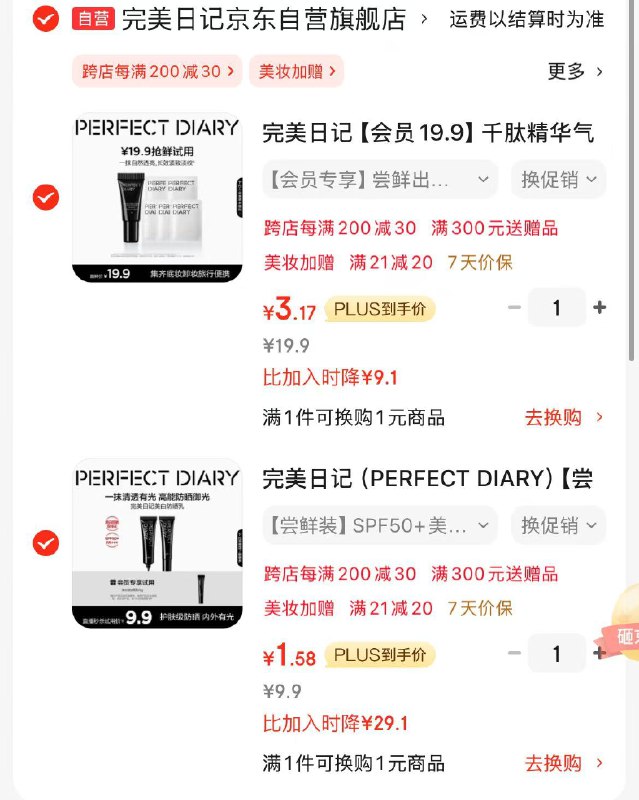Open the 美妆加赠 promotion chip

tap(296, 71)
